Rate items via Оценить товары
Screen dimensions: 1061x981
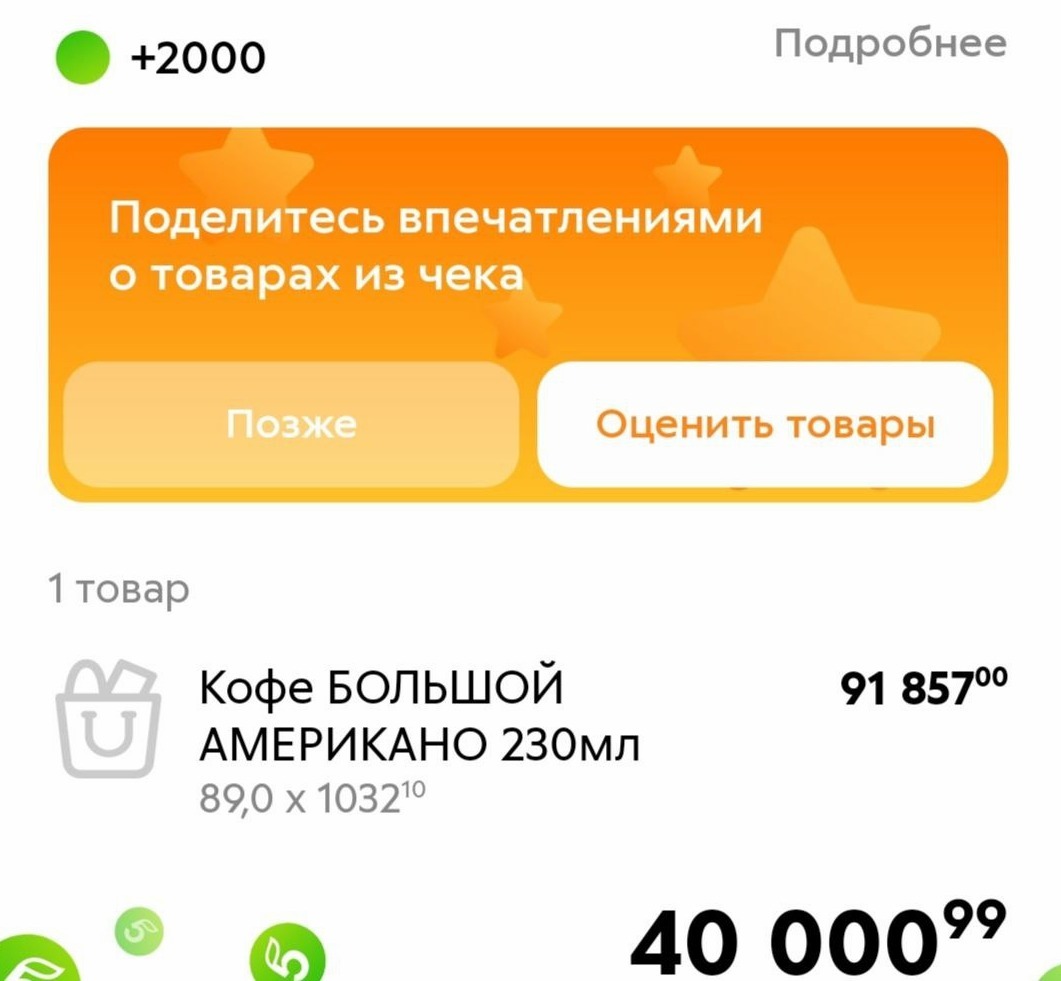[x=765, y=425]
